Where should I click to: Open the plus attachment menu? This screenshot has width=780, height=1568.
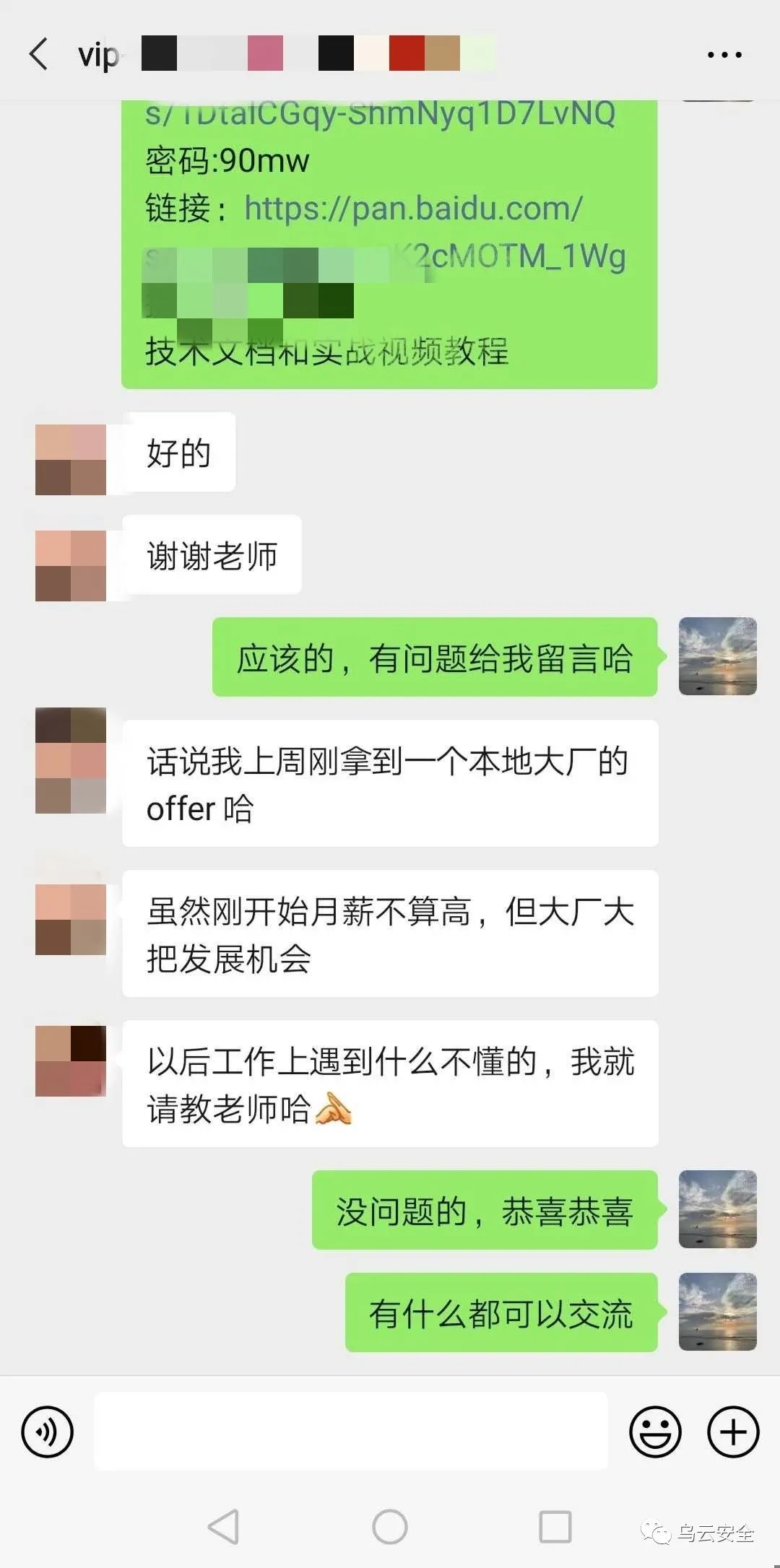point(733,1432)
